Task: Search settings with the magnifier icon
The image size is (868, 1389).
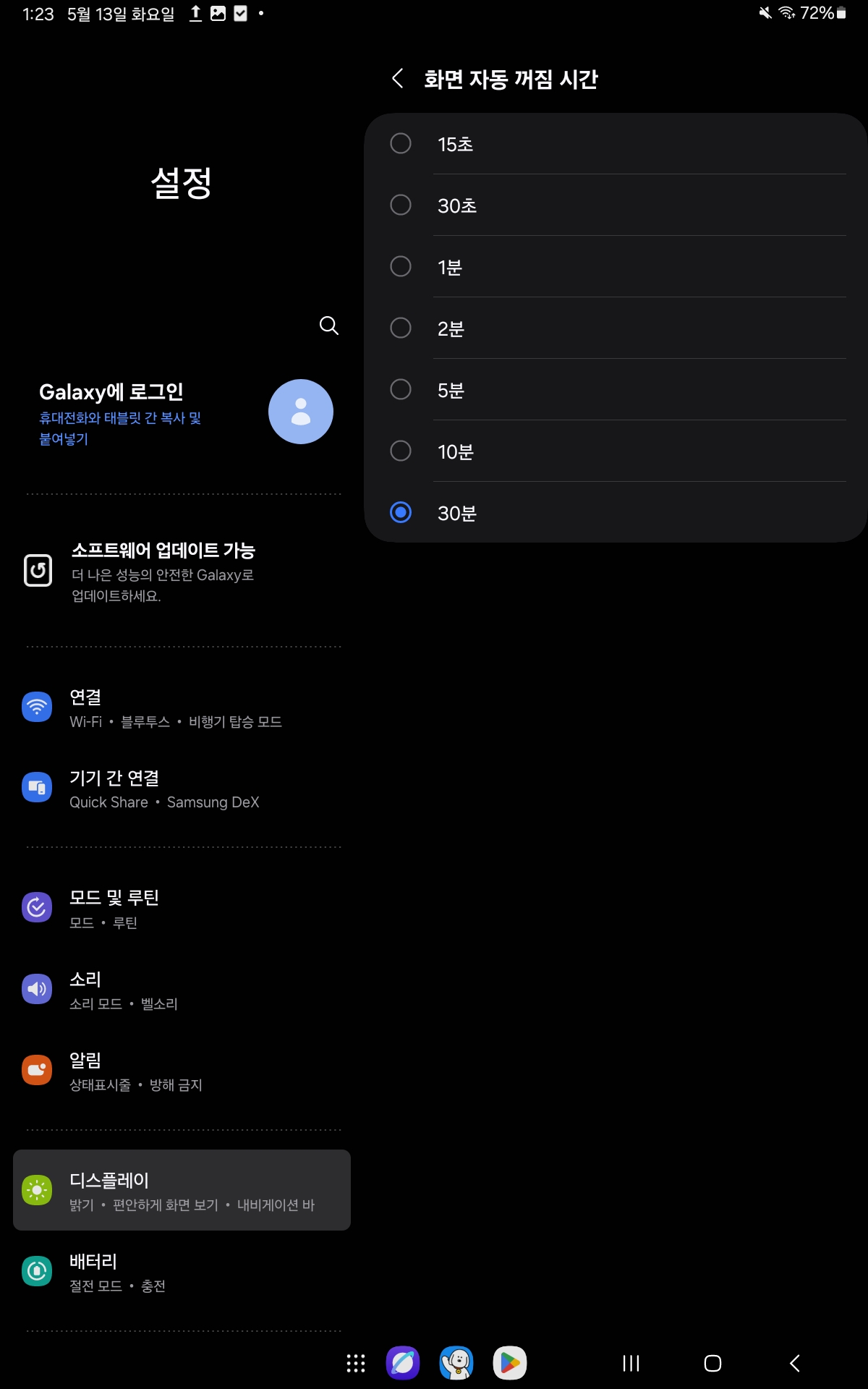Action: [329, 326]
